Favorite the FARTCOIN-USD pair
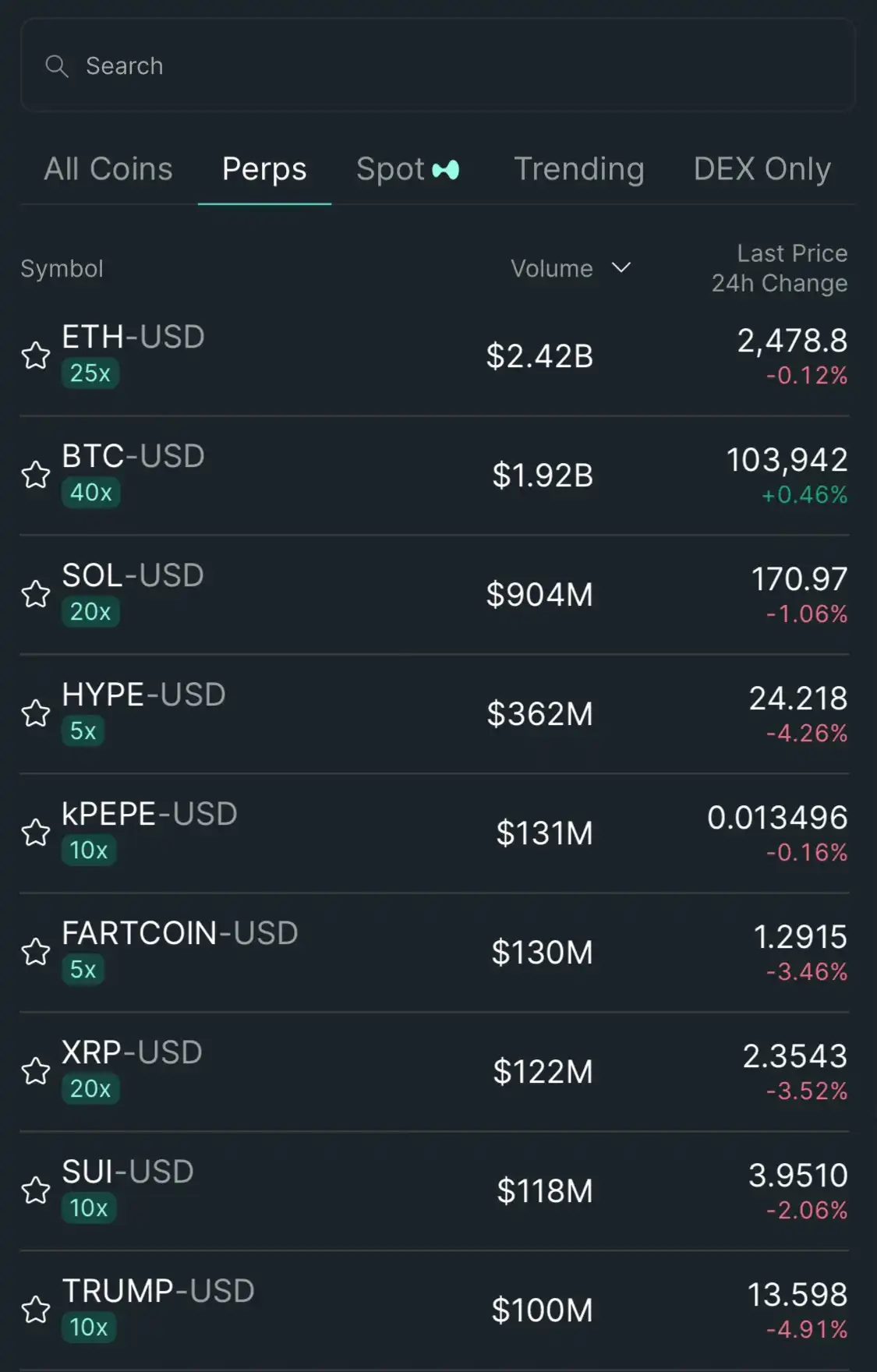 [x=36, y=952]
